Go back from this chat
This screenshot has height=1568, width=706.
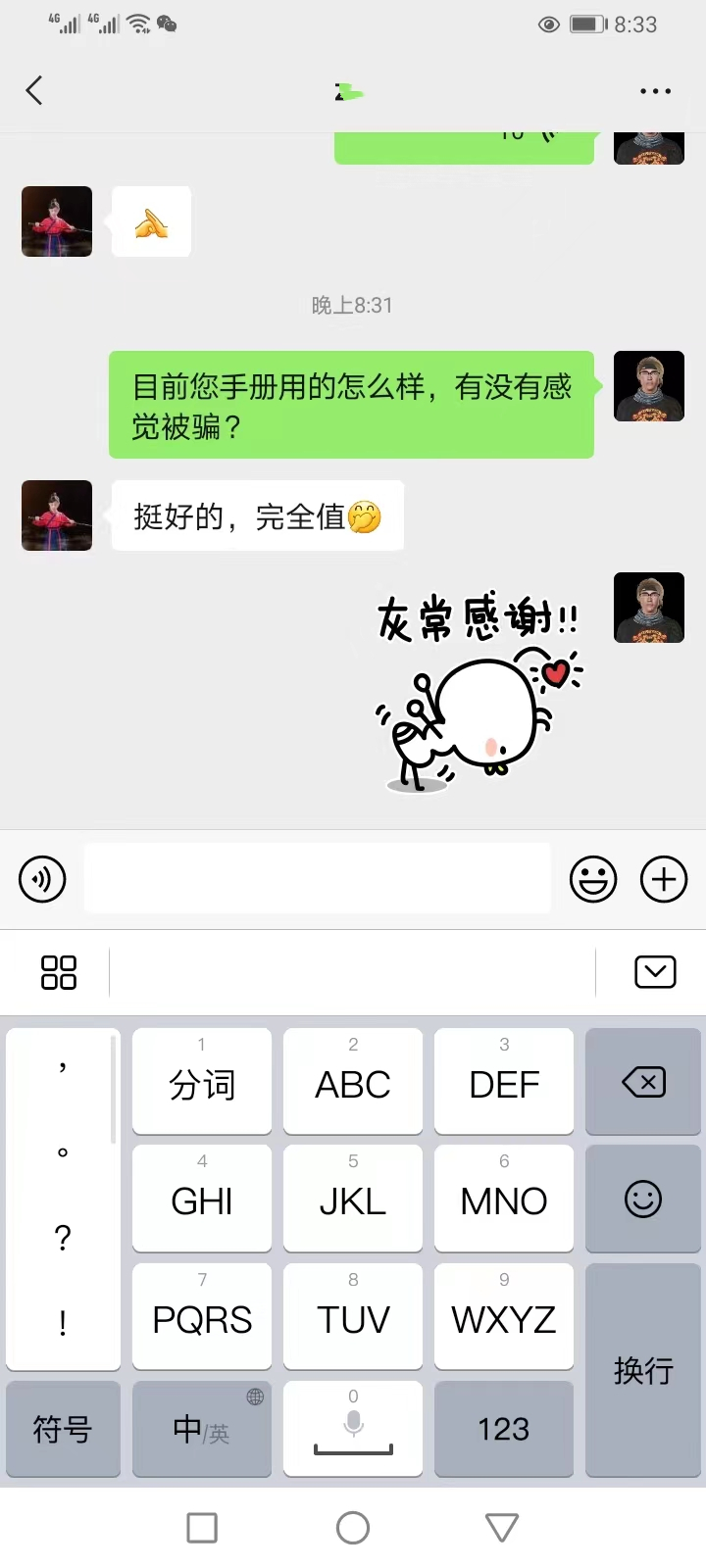click(34, 91)
